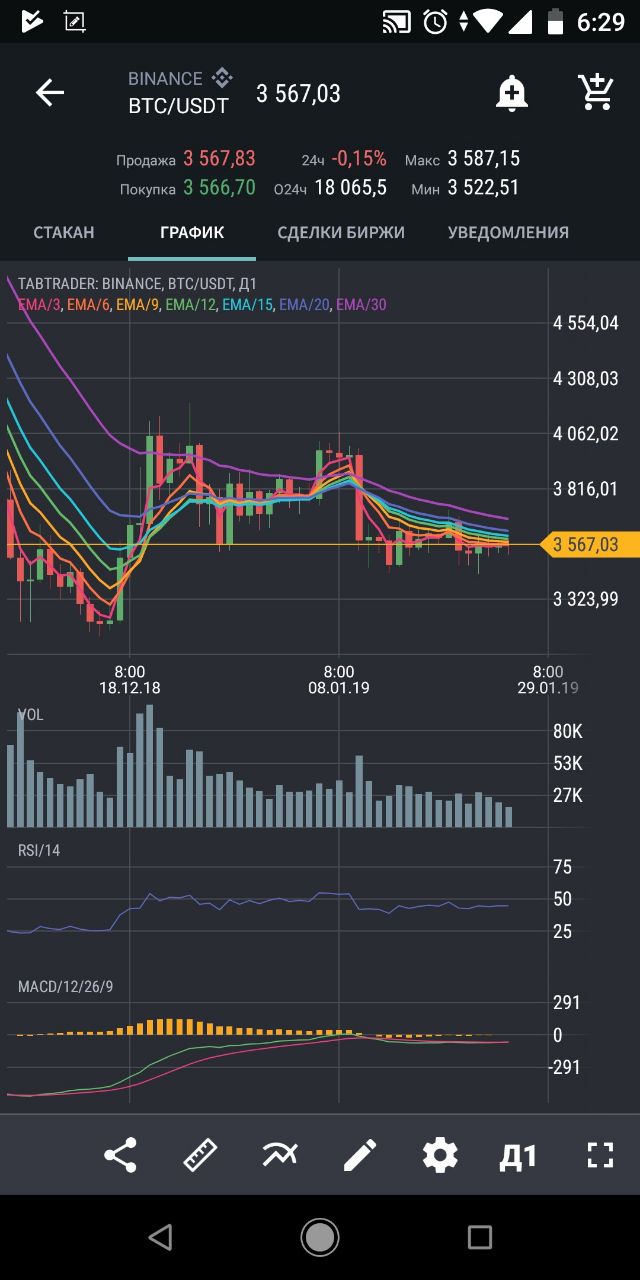Open the ruler measurement tool
Screen dimensions: 640x1280
tap(201, 1155)
